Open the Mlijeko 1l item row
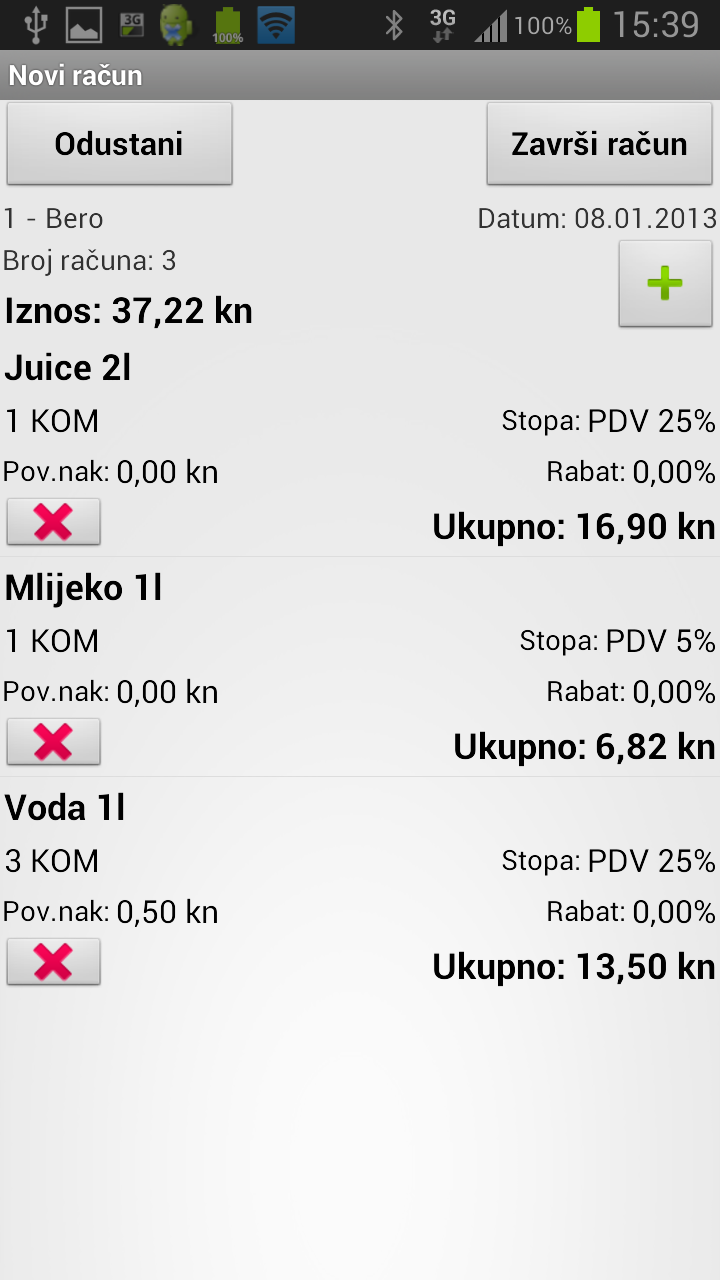Viewport: 720px width, 1280px height. pyautogui.click(x=360, y=667)
